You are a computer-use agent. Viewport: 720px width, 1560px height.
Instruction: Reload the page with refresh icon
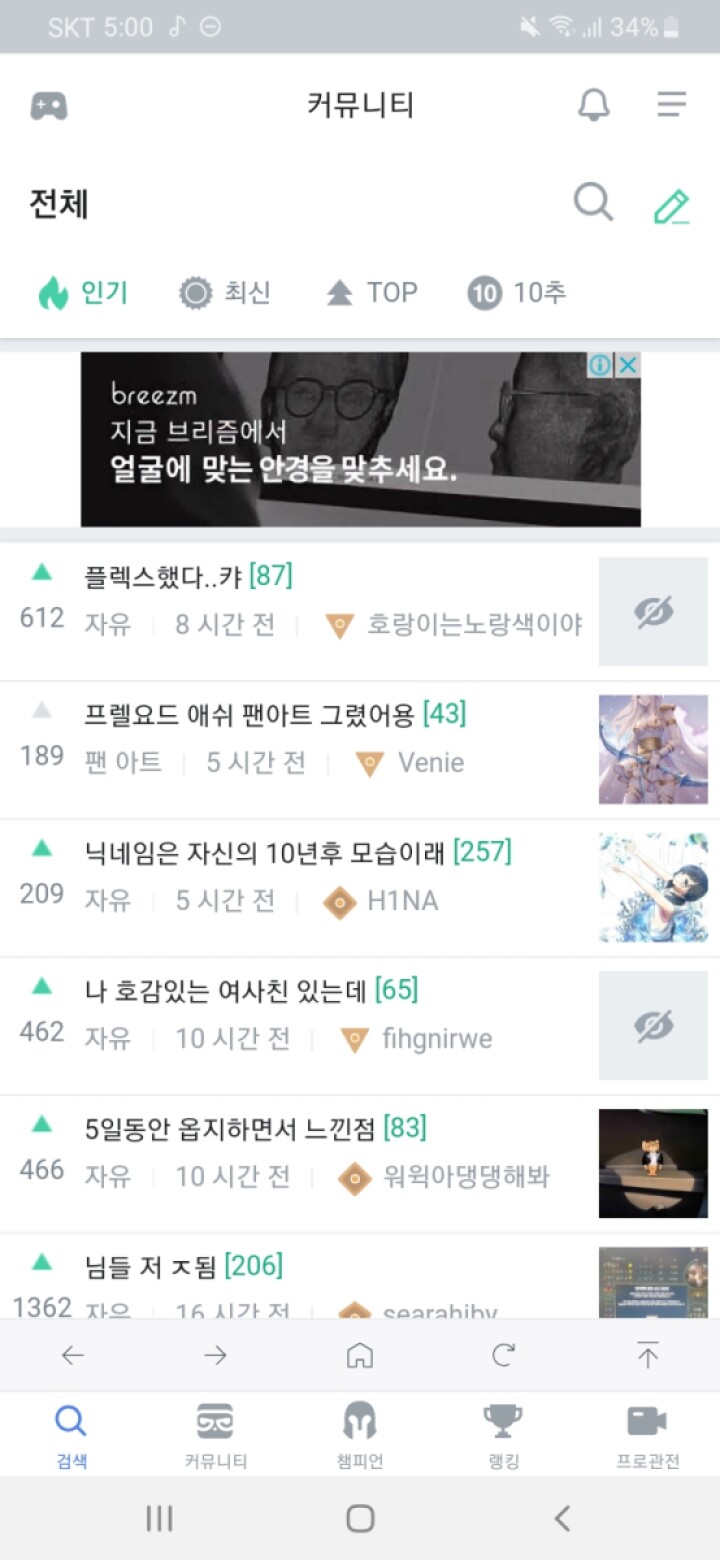[x=503, y=1355]
